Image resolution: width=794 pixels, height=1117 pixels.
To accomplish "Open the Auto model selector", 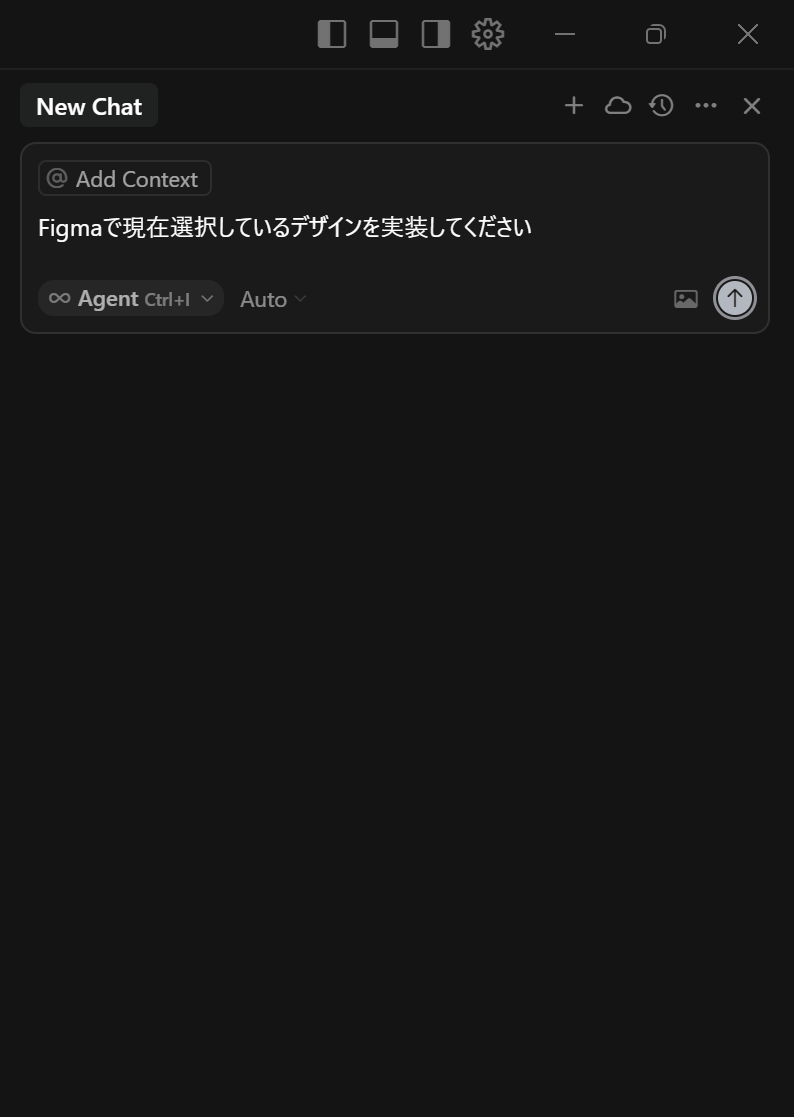I will click(x=273, y=299).
